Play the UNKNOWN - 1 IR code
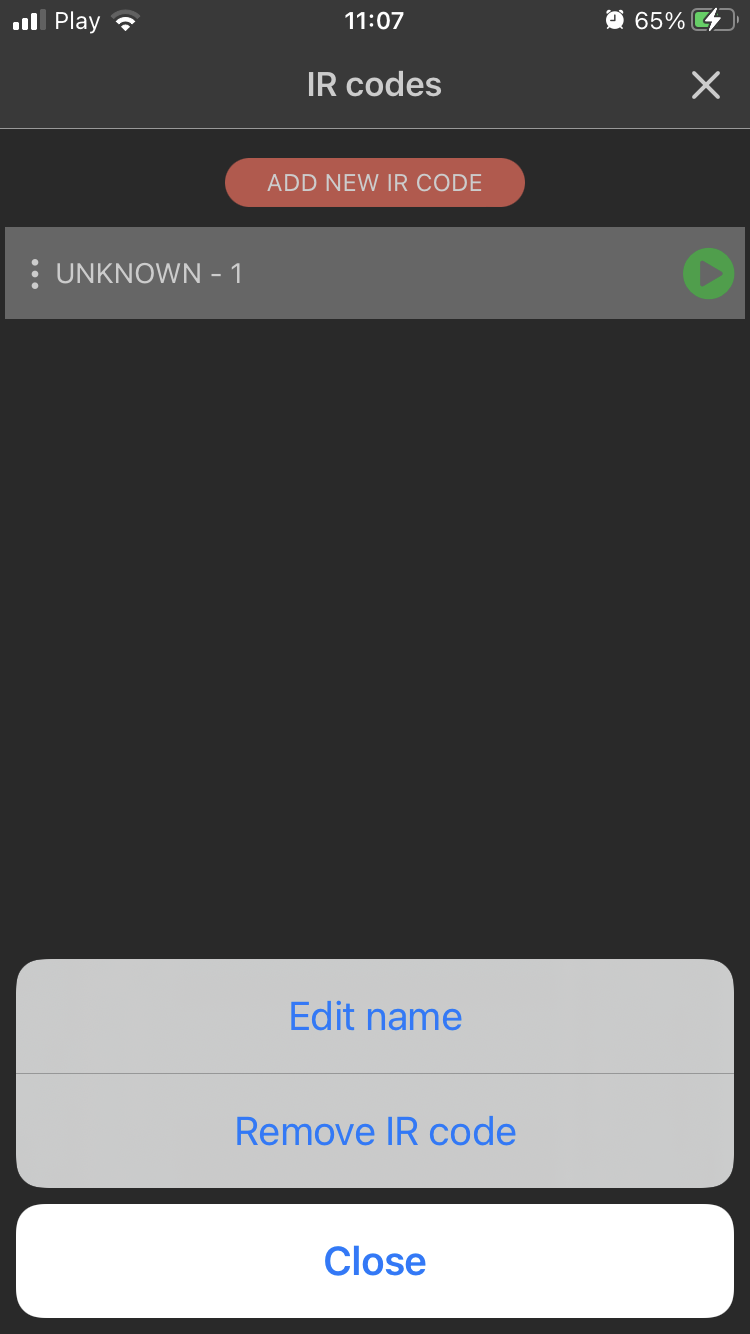This screenshot has width=750, height=1334. click(x=709, y=273)
